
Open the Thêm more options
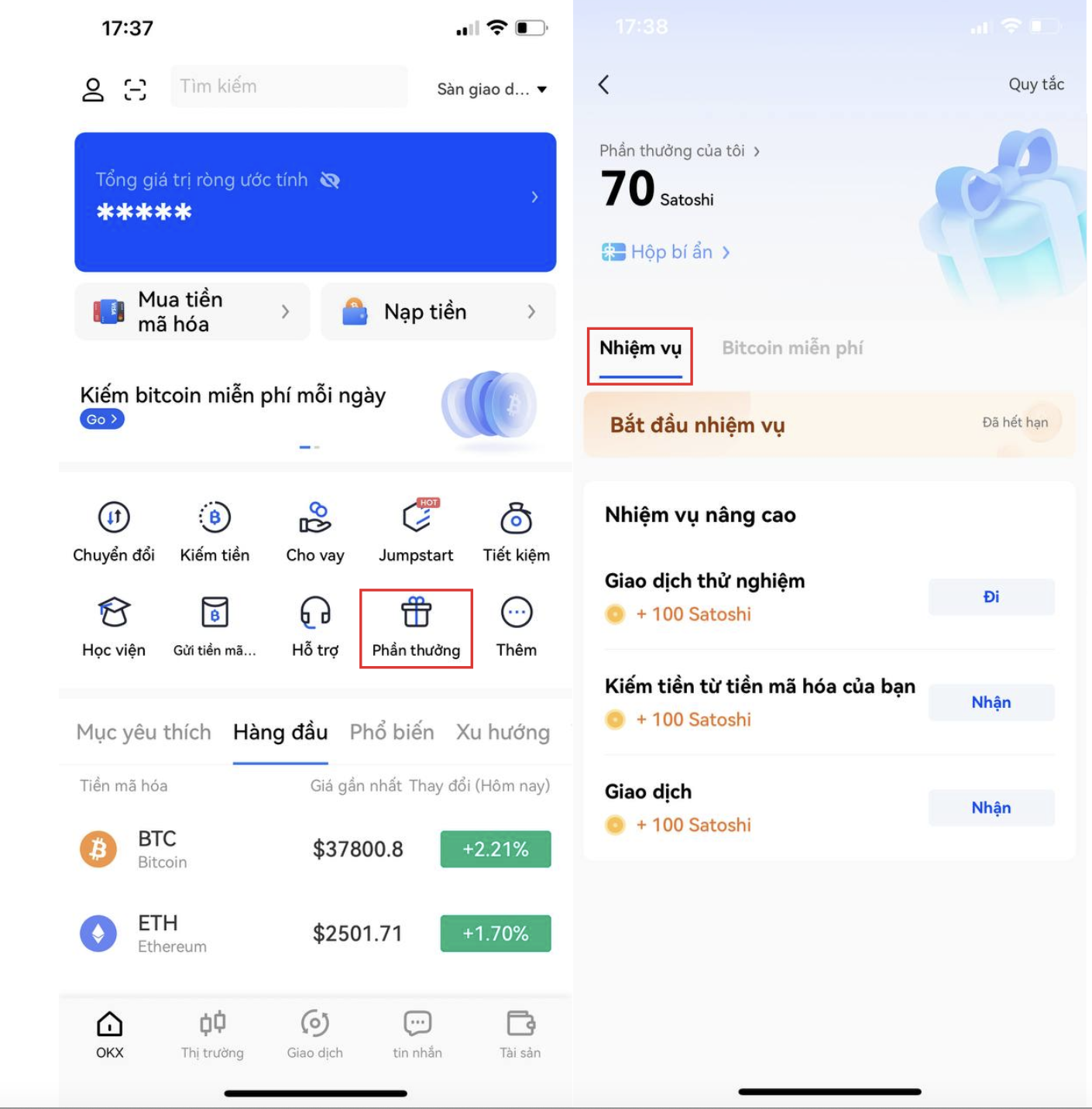(517, 628)
